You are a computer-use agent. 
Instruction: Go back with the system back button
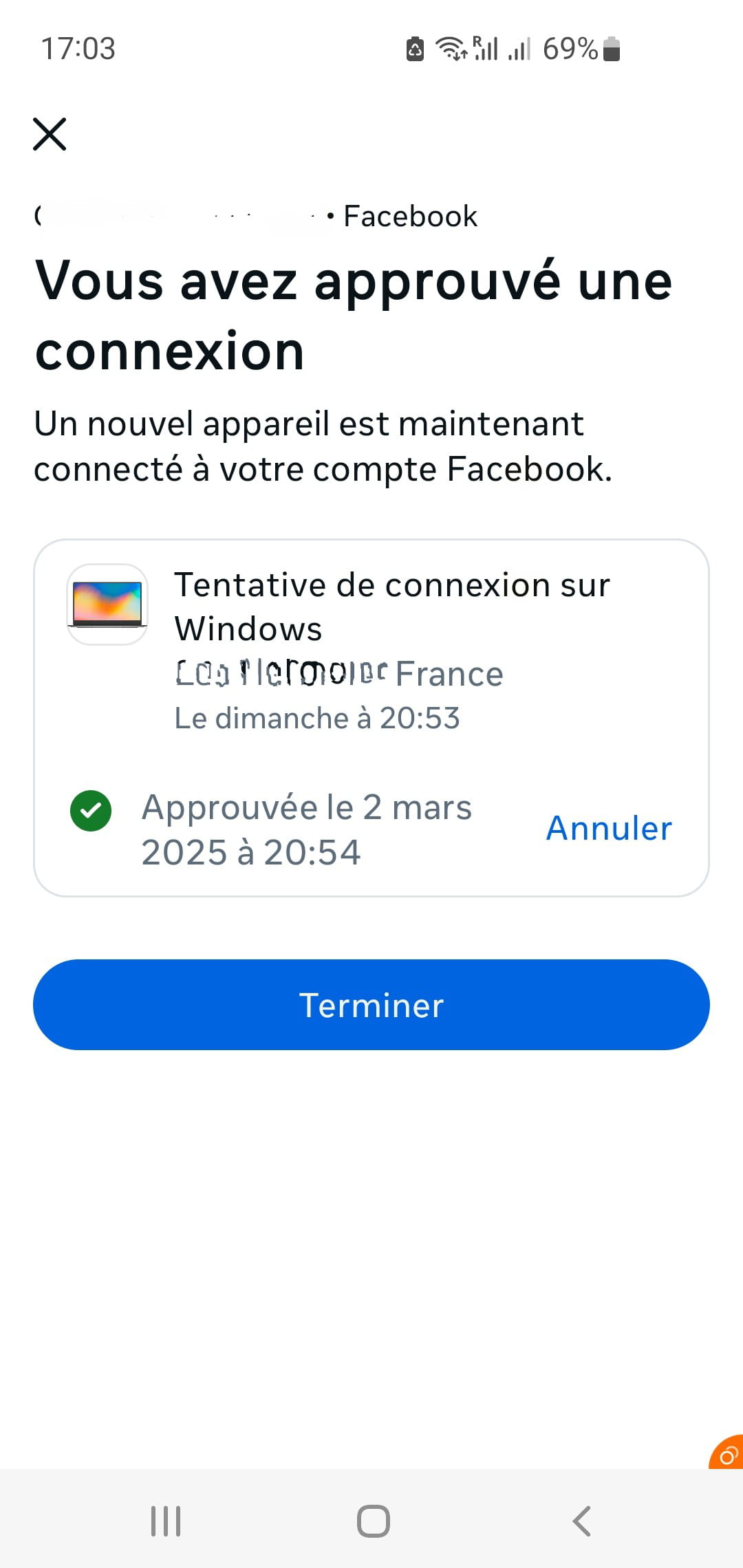582,1521
